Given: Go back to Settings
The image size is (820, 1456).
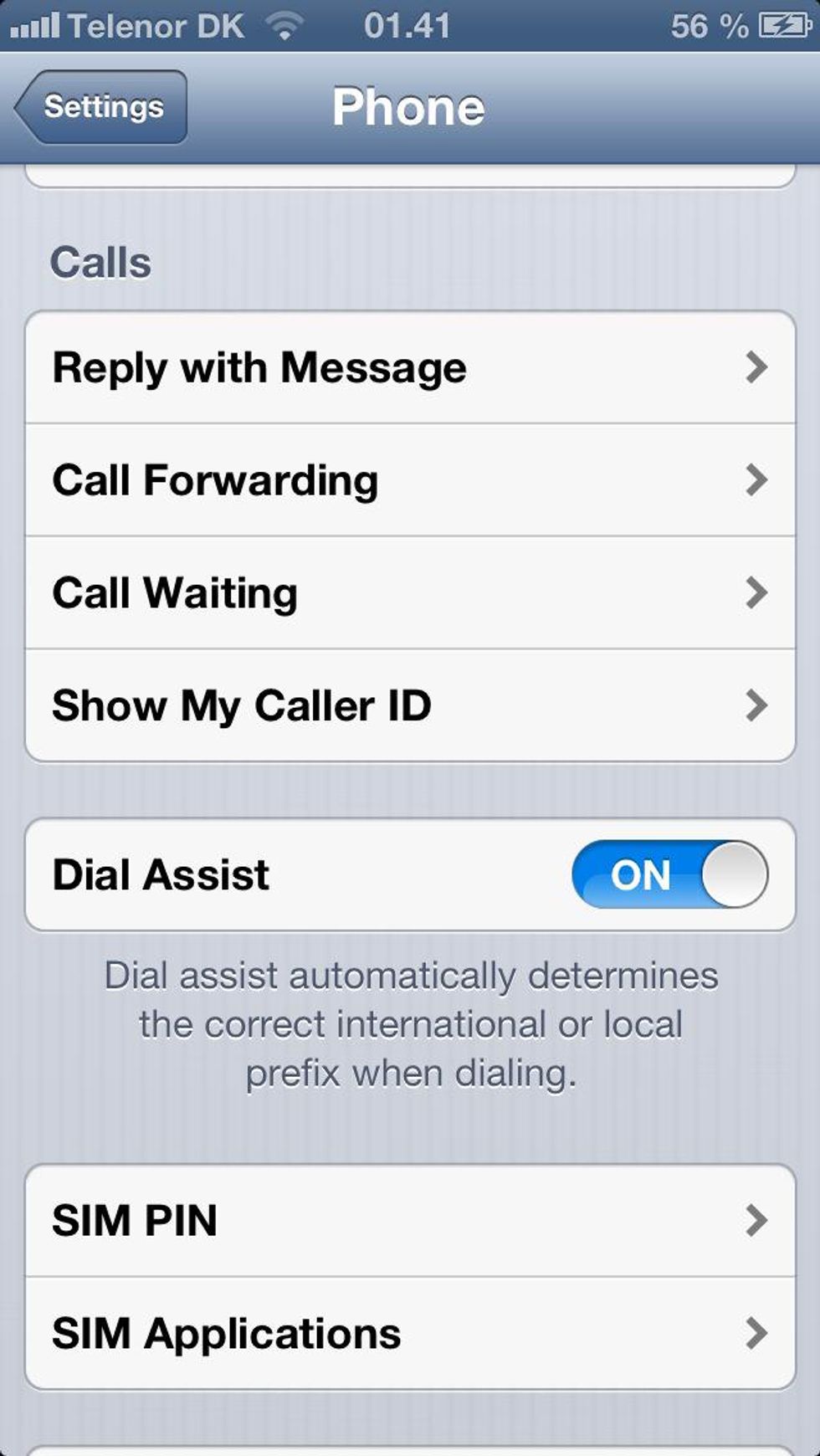Looking at the screenshot, I should tap(101, 107).
